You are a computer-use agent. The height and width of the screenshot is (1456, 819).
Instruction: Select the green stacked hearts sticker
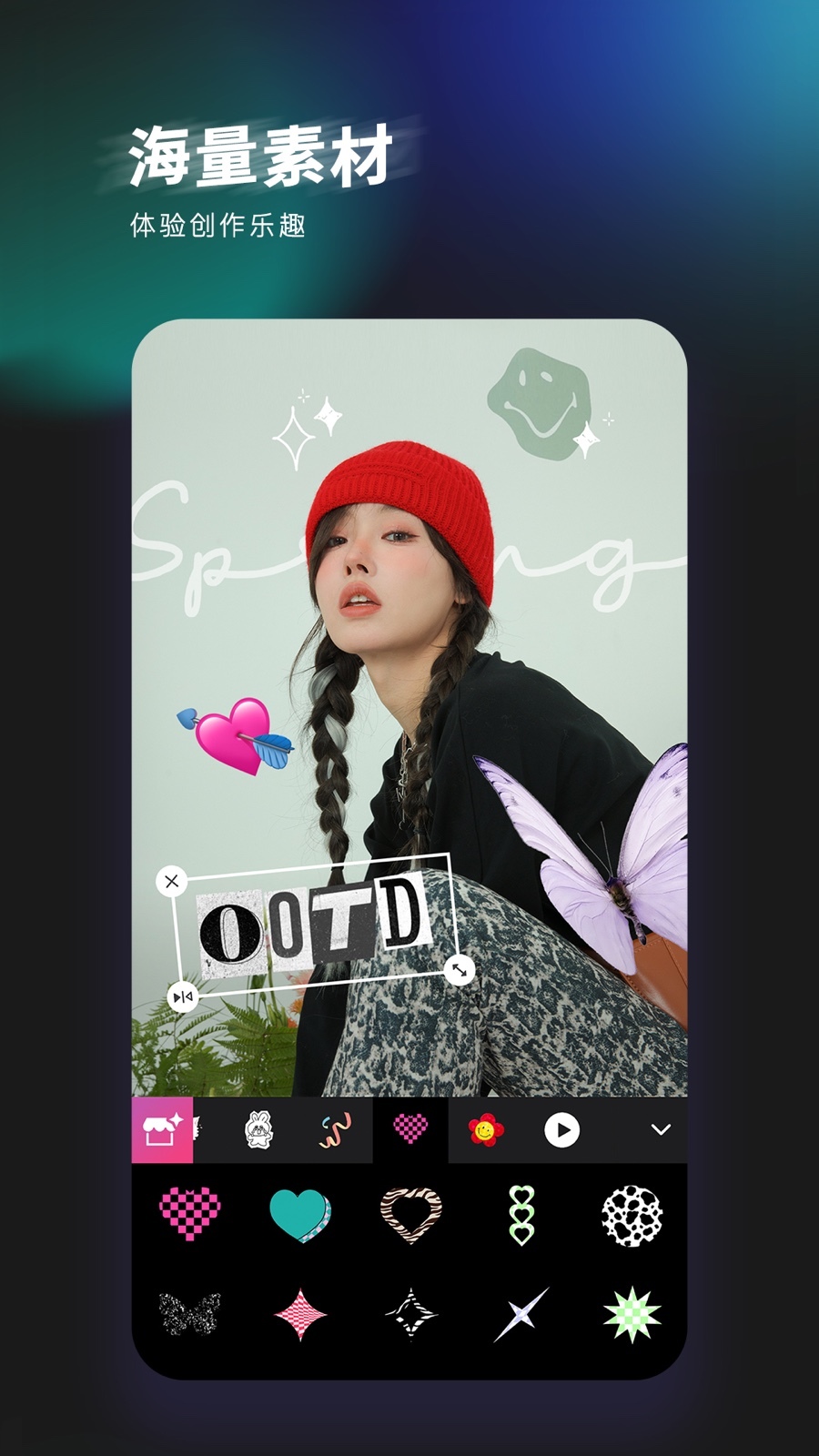pyautogui.click(x=519, y=1210)
